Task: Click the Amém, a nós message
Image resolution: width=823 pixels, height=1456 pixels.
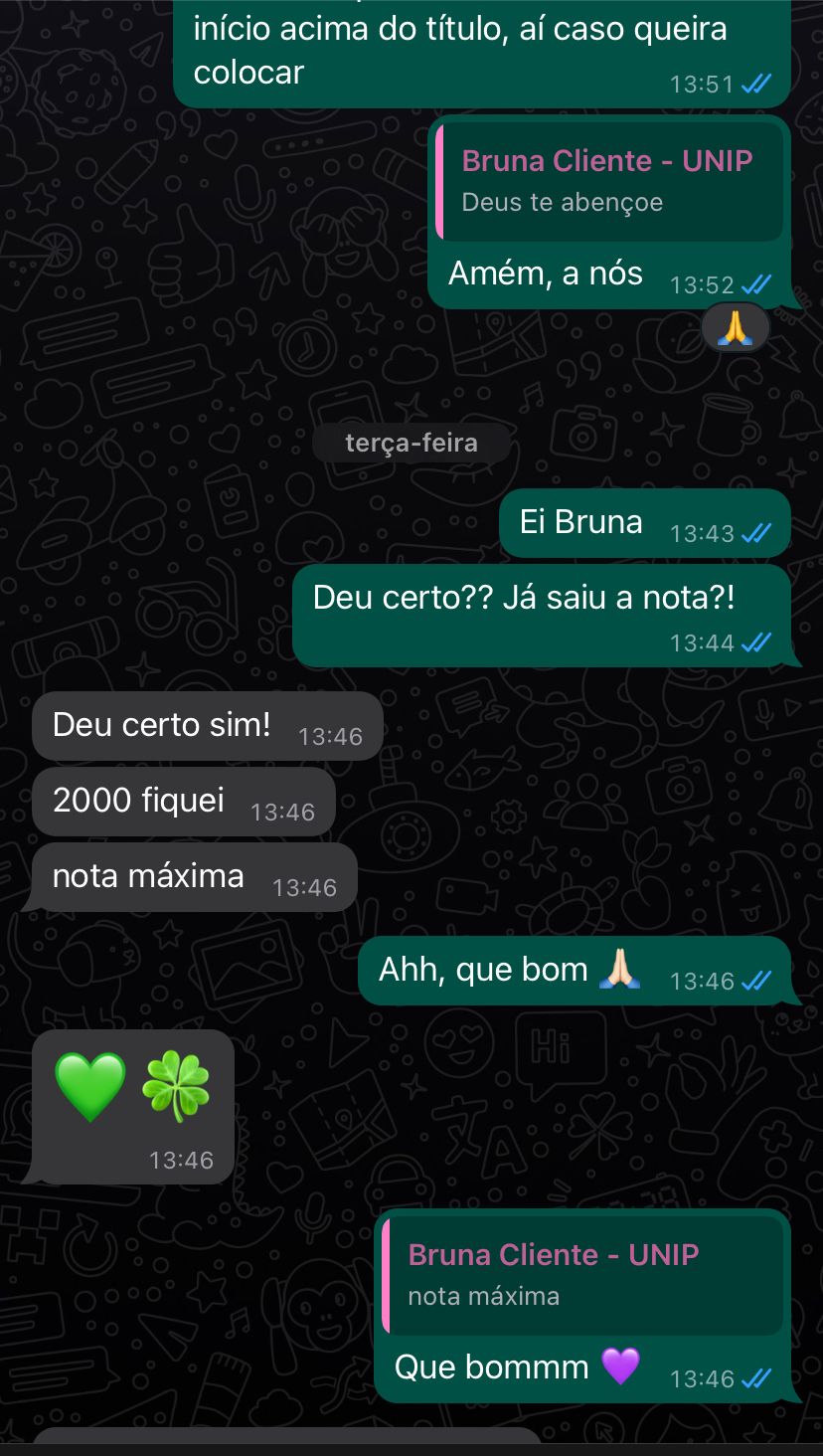Action: (x=545, y=273)
